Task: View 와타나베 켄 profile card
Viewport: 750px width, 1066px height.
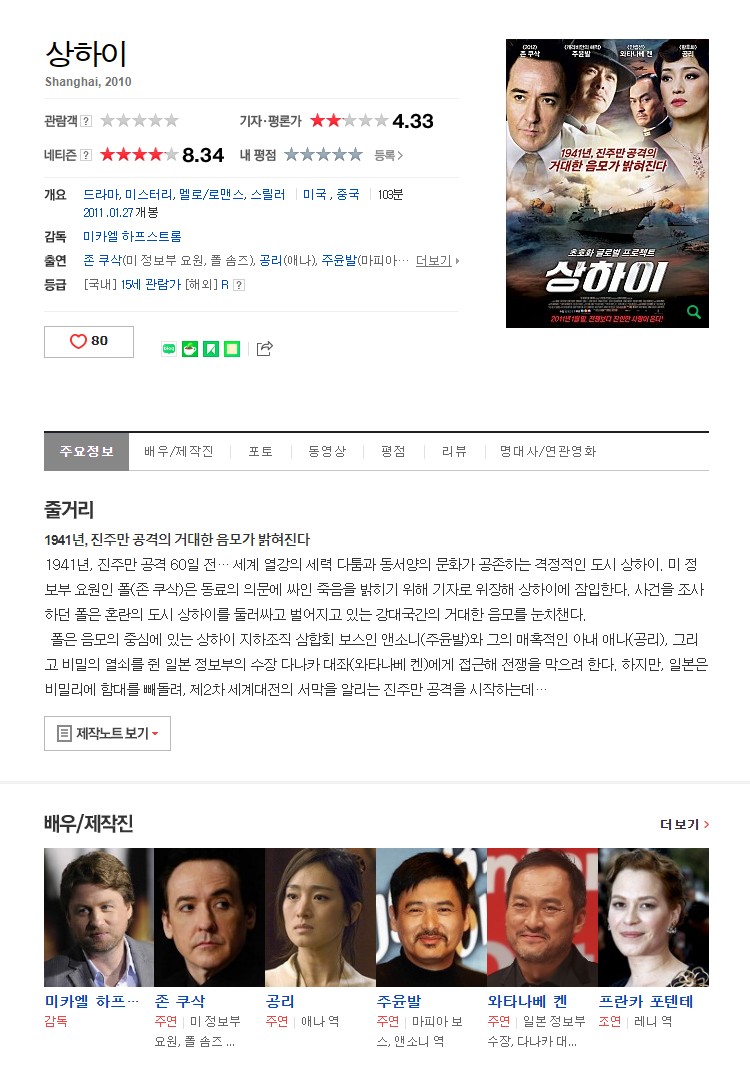Action: (542, 917)
